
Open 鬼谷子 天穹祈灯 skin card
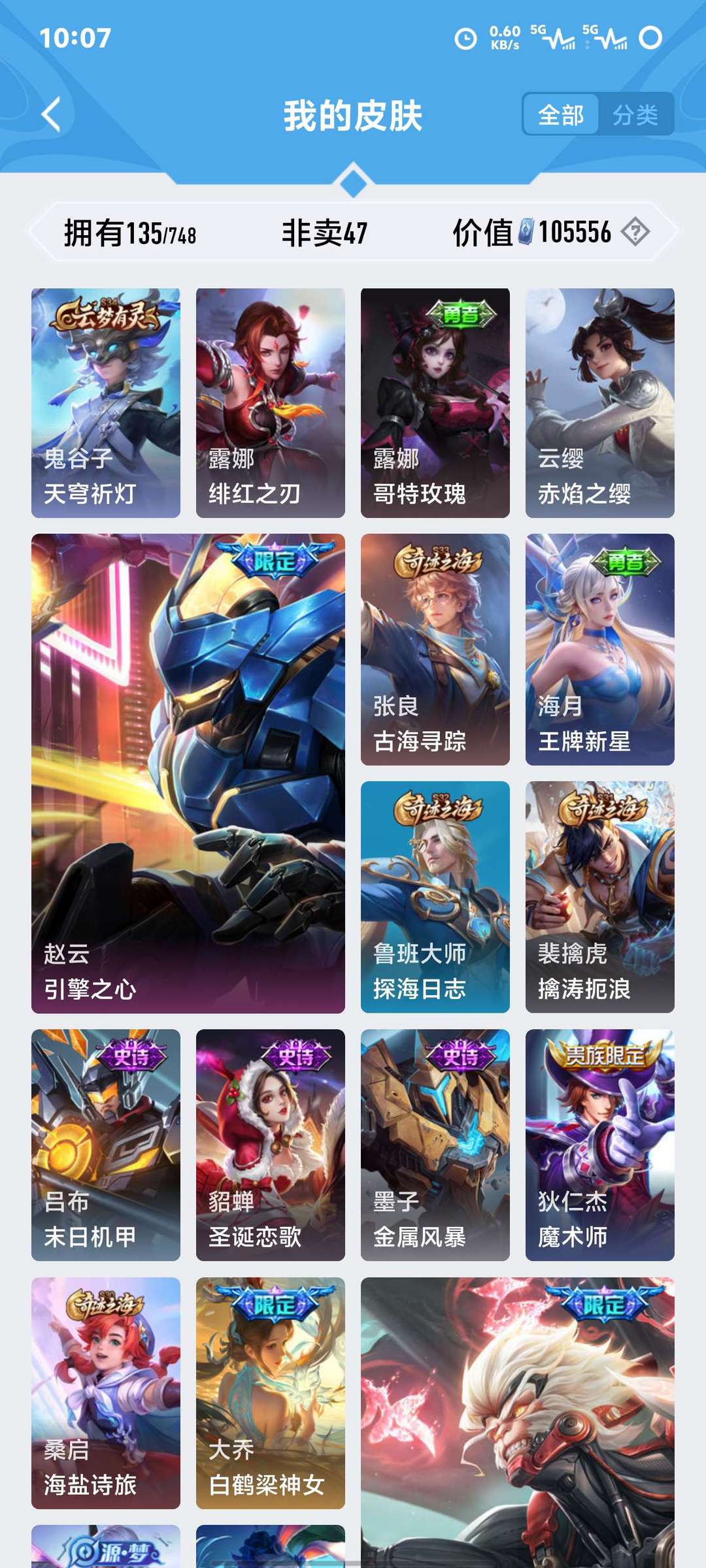point(106,402)
